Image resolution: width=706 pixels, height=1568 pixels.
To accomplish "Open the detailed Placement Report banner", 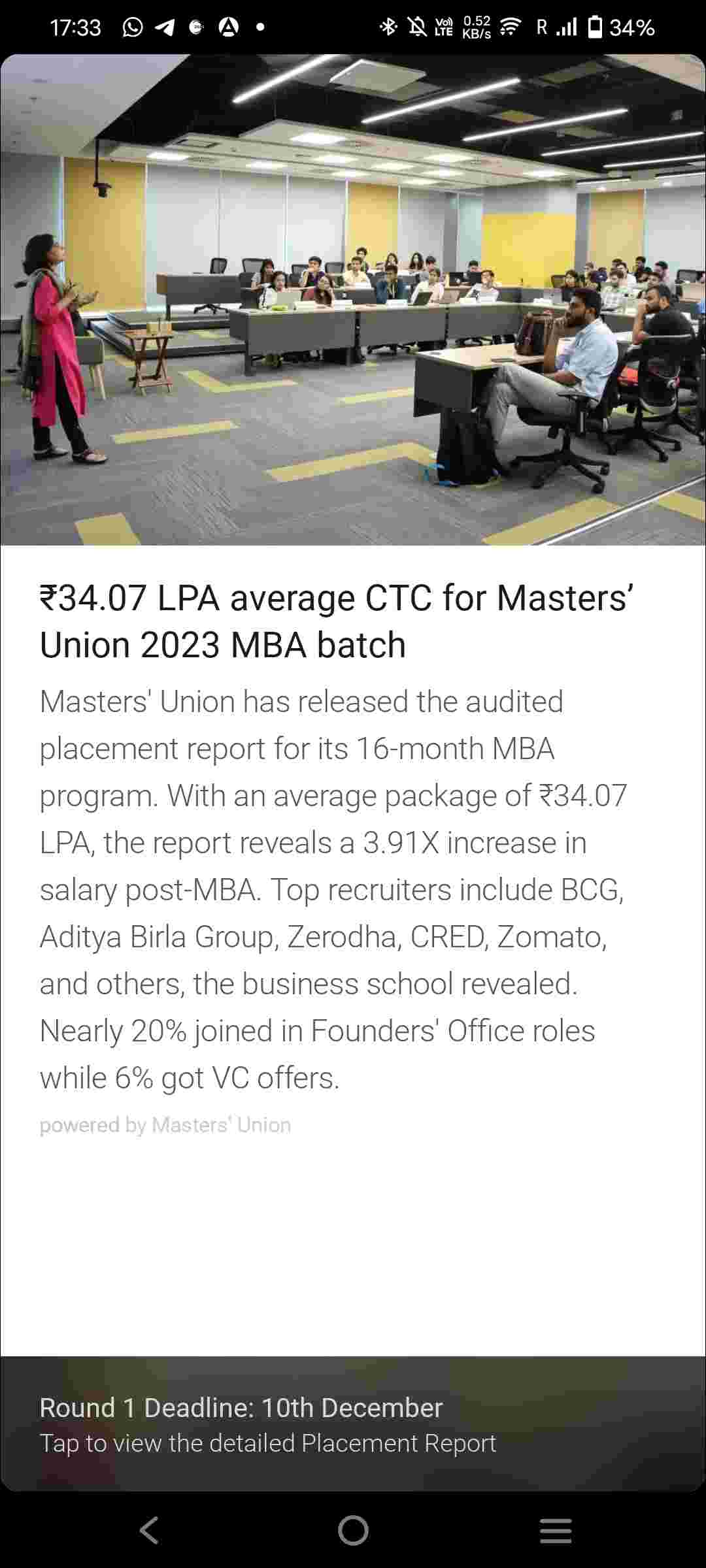I will [x=353, y=1424].
